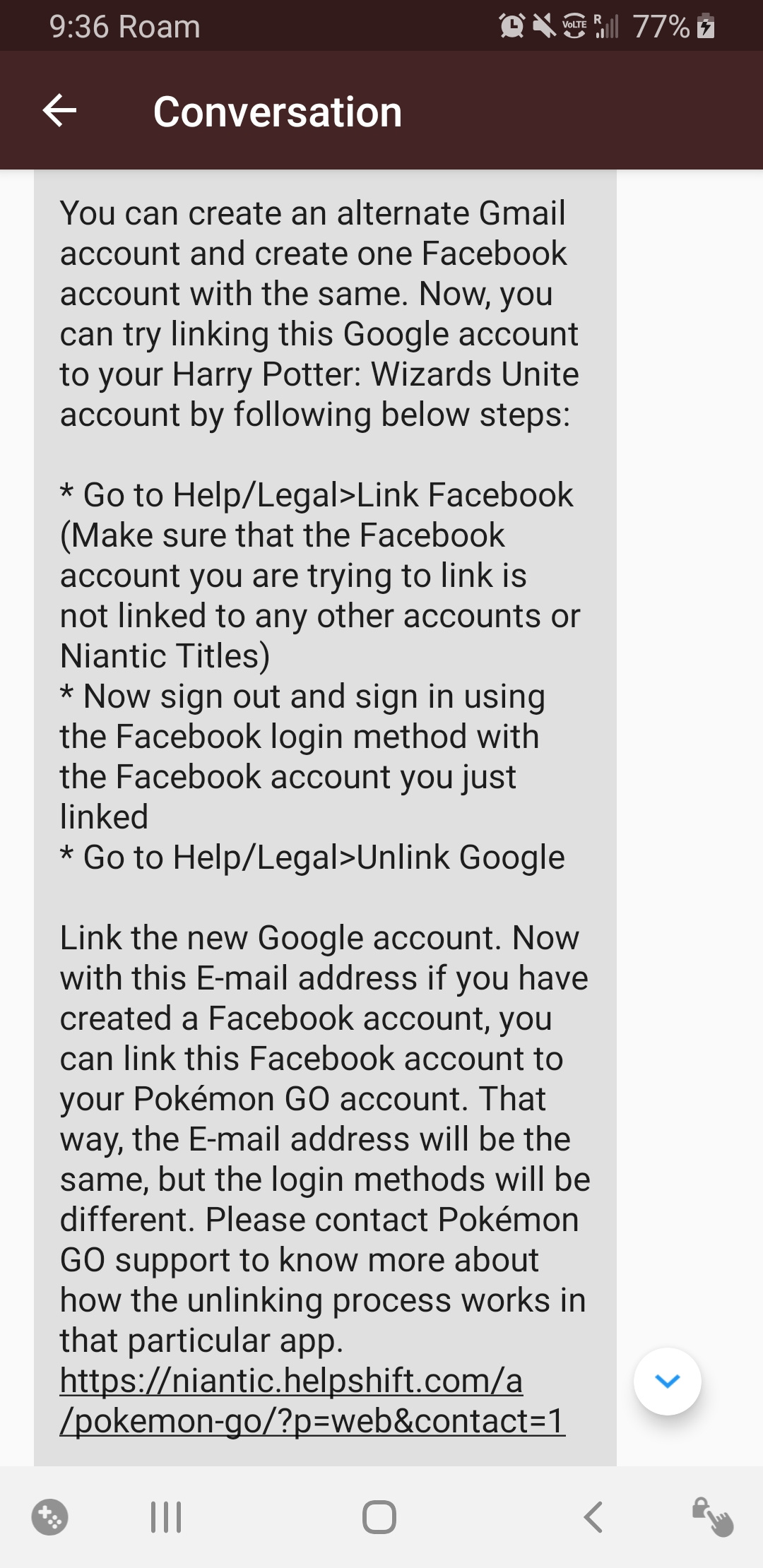
Task: Tap the touch lock icon in navigation bar
Action: click(x=712, y=1516)
